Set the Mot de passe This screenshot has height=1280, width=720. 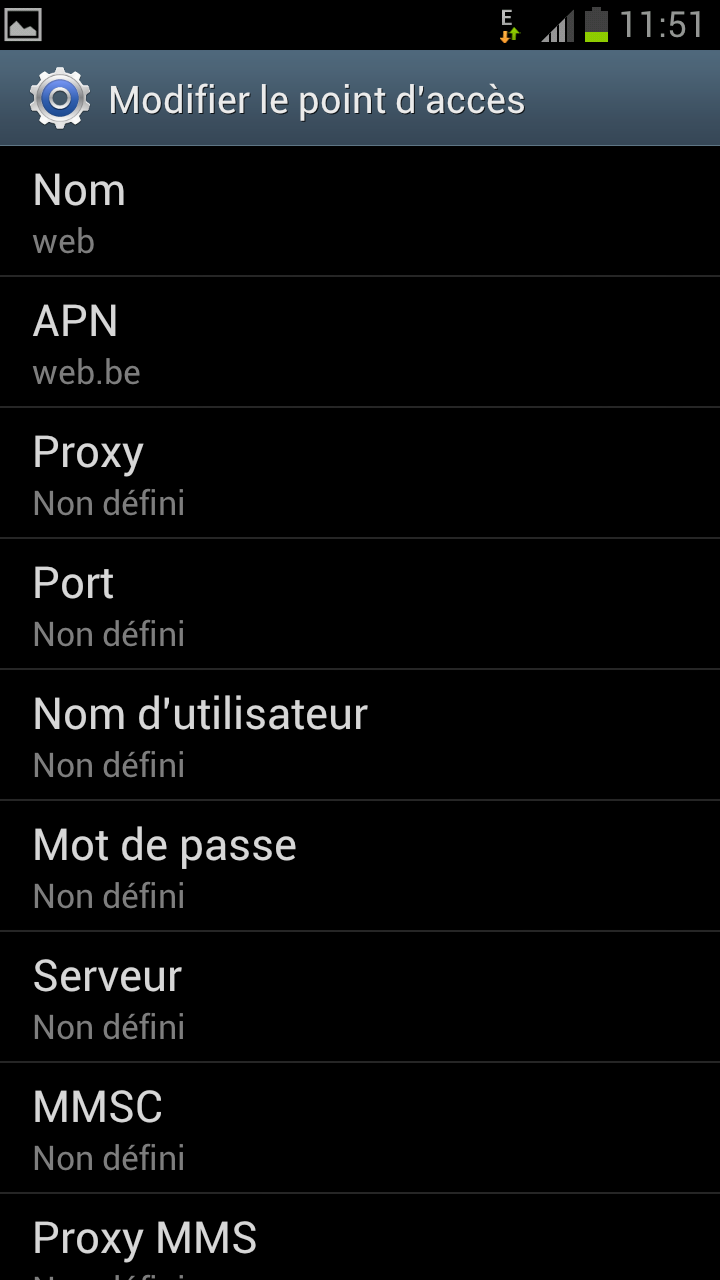360,867
